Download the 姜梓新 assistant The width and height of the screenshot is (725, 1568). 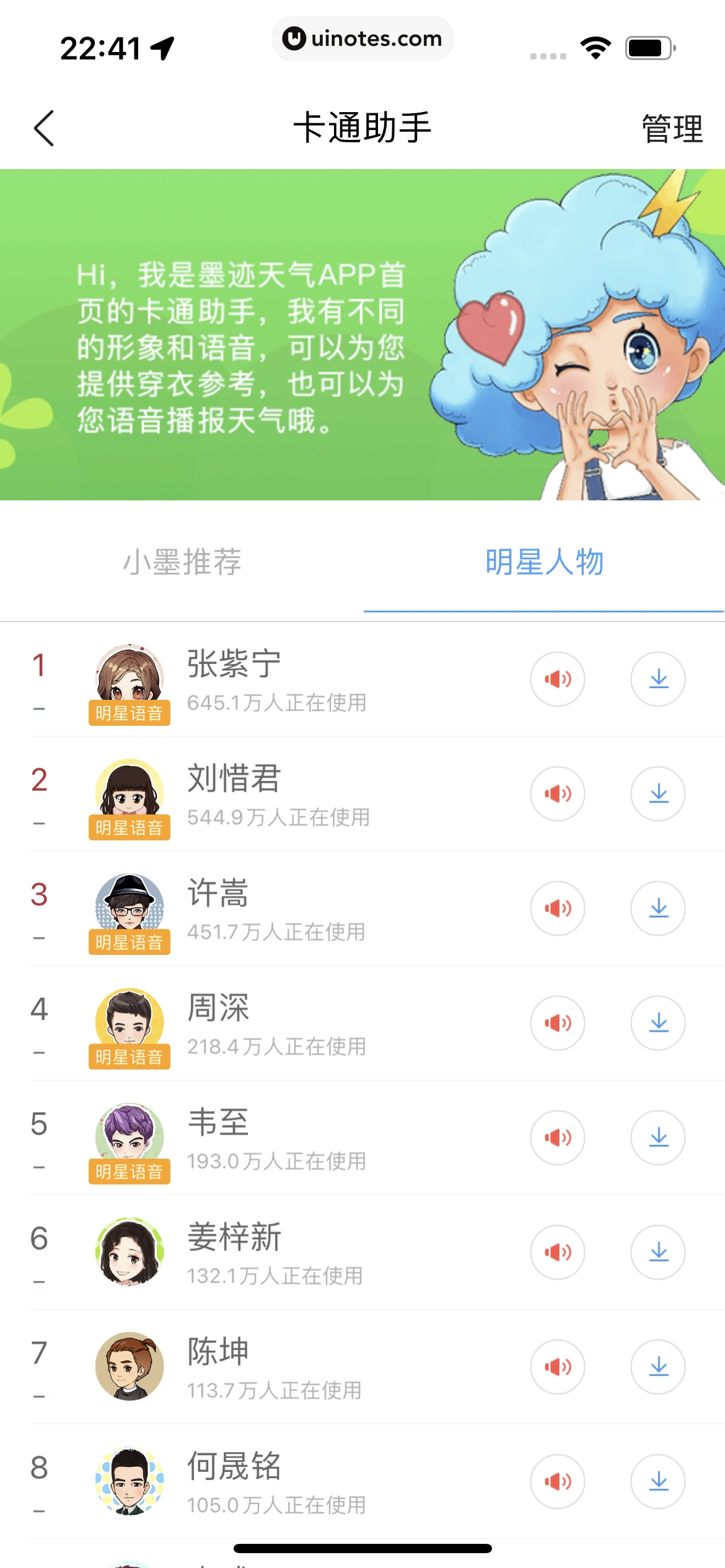[658, 1252]
